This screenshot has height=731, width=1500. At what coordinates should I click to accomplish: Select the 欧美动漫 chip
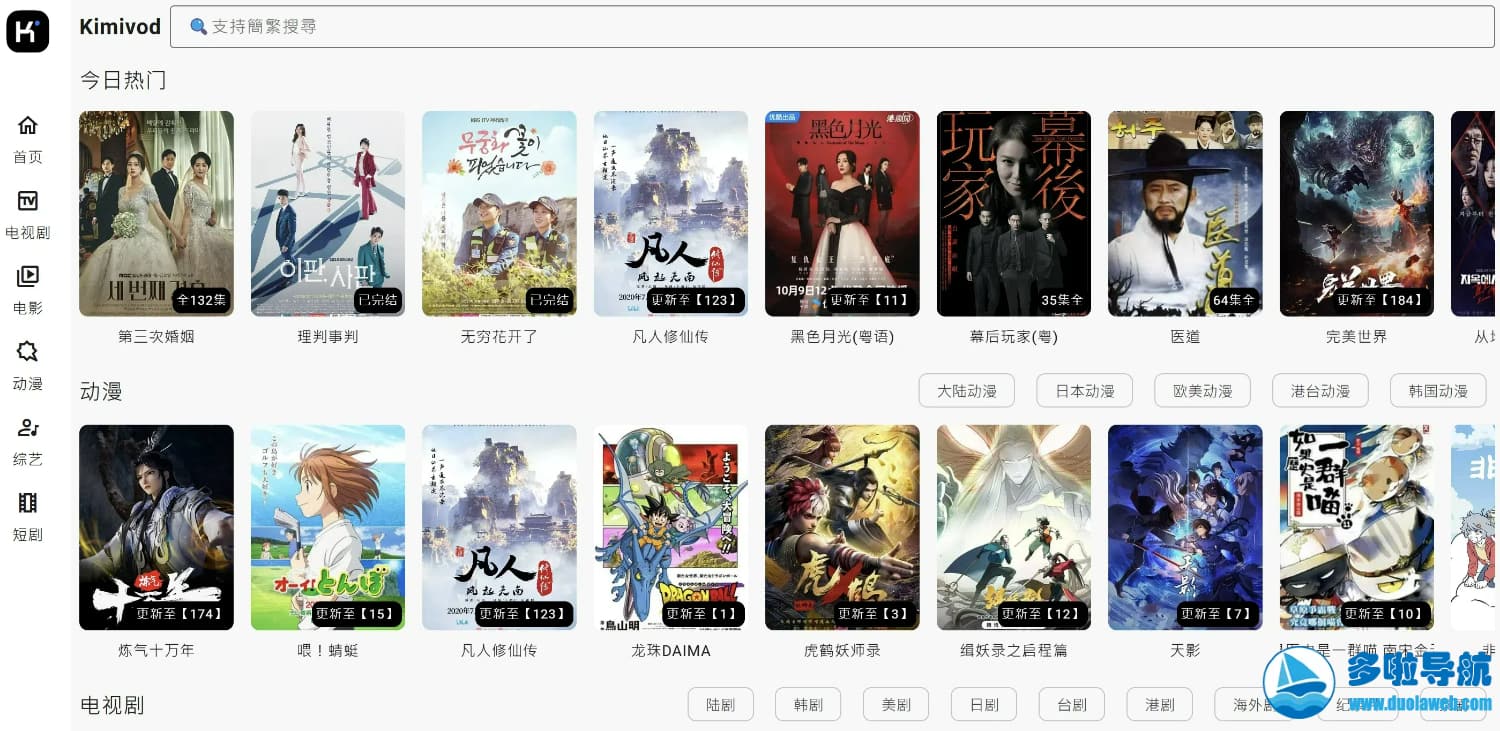tap(1202, 391)
